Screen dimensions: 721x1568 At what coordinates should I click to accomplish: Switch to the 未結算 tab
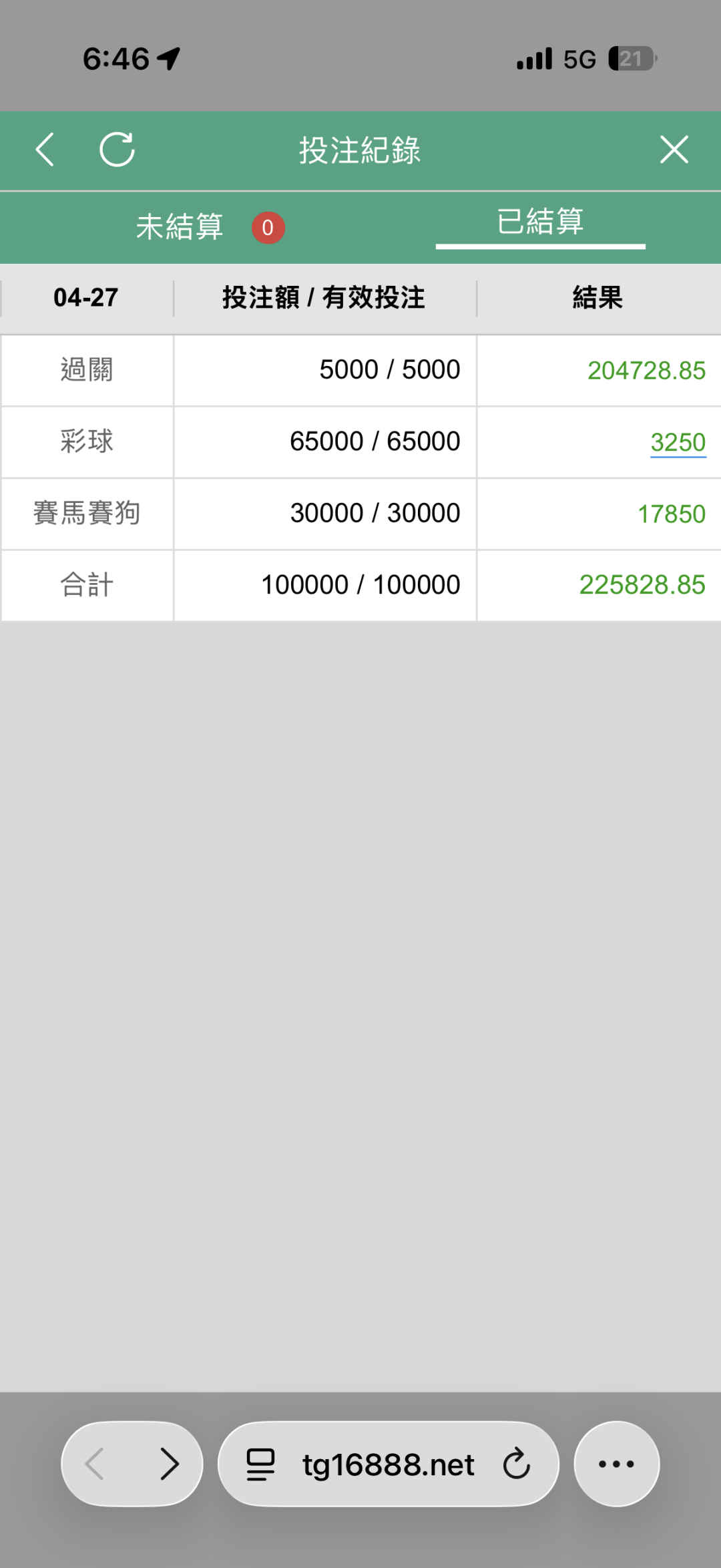(x=180, y=227)
